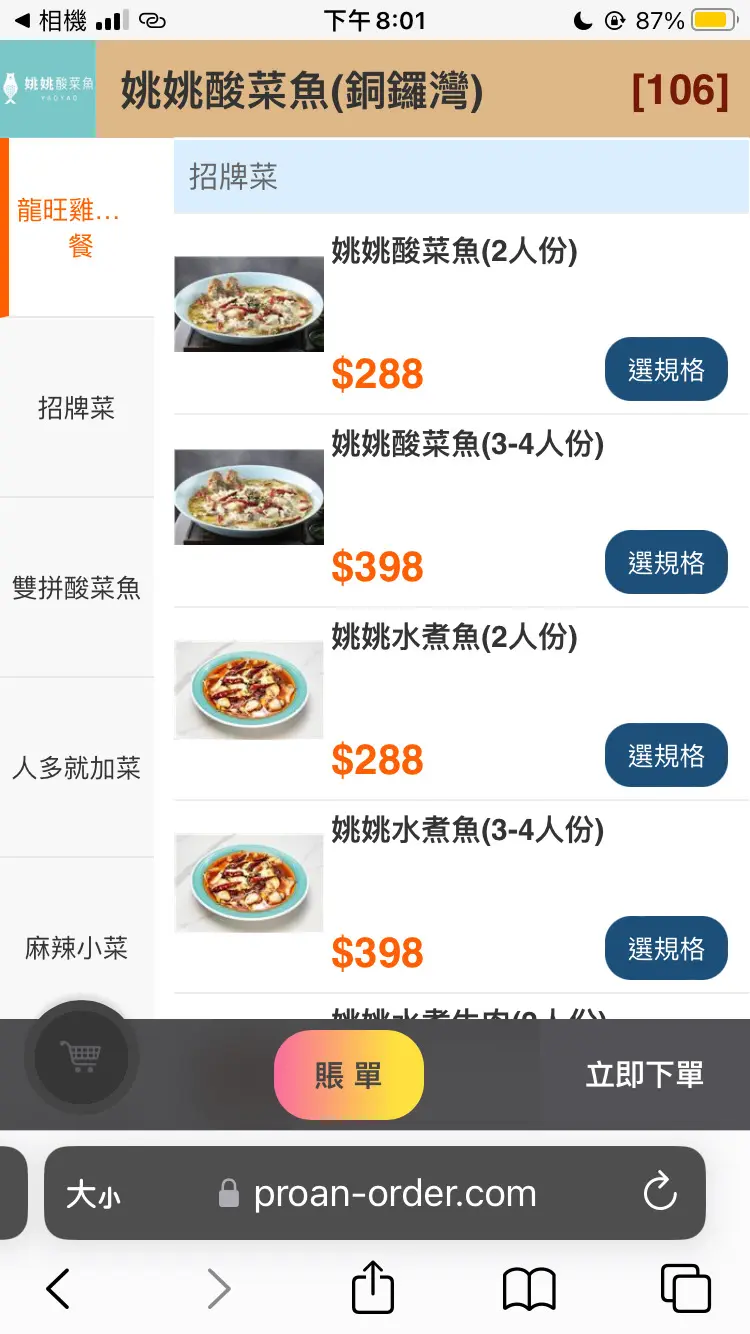Image resolution: width=750 pixels, height=1334 pixels.
Task: Go back to the previous page
Action: point(59,1288)
